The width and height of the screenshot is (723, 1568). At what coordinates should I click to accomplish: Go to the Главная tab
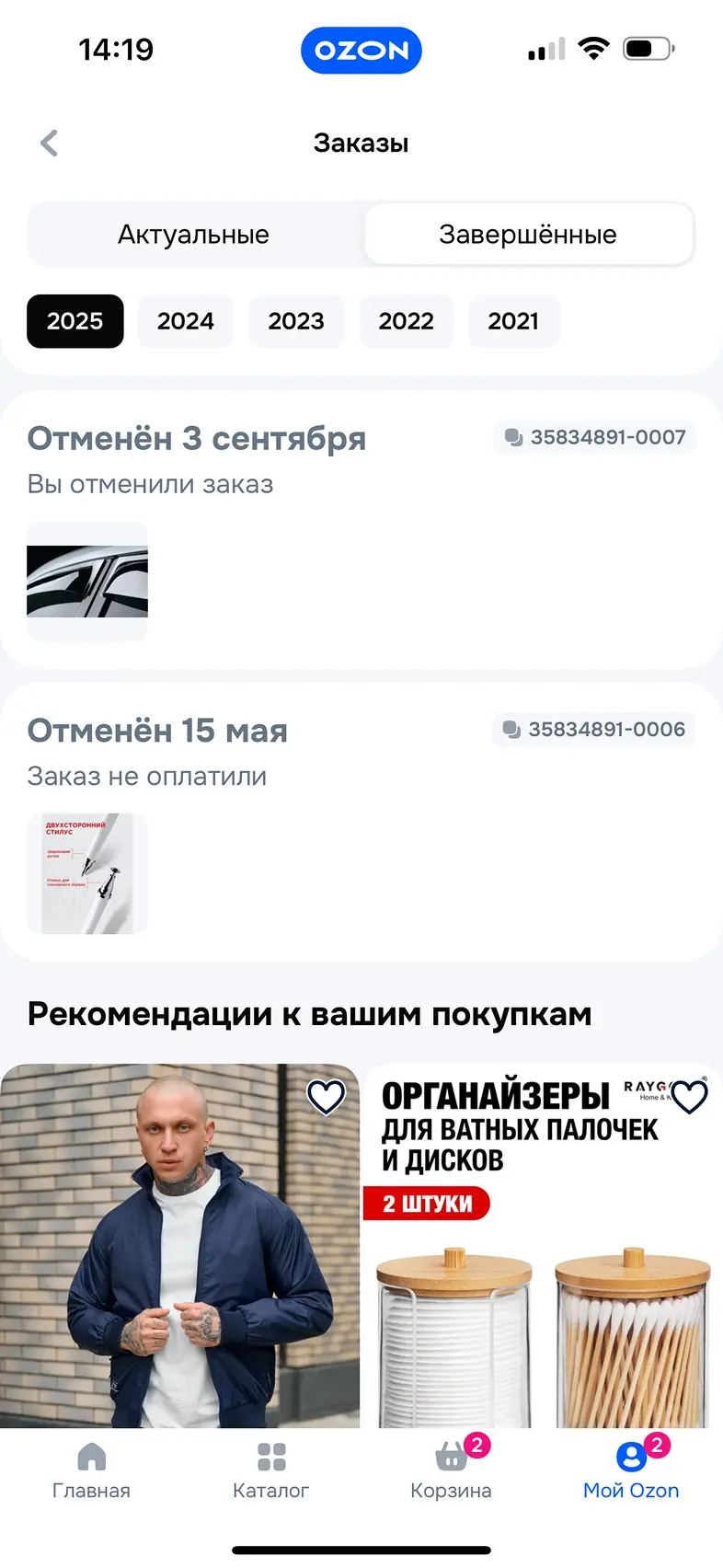pyautogui.click(x=91, y=1470)
